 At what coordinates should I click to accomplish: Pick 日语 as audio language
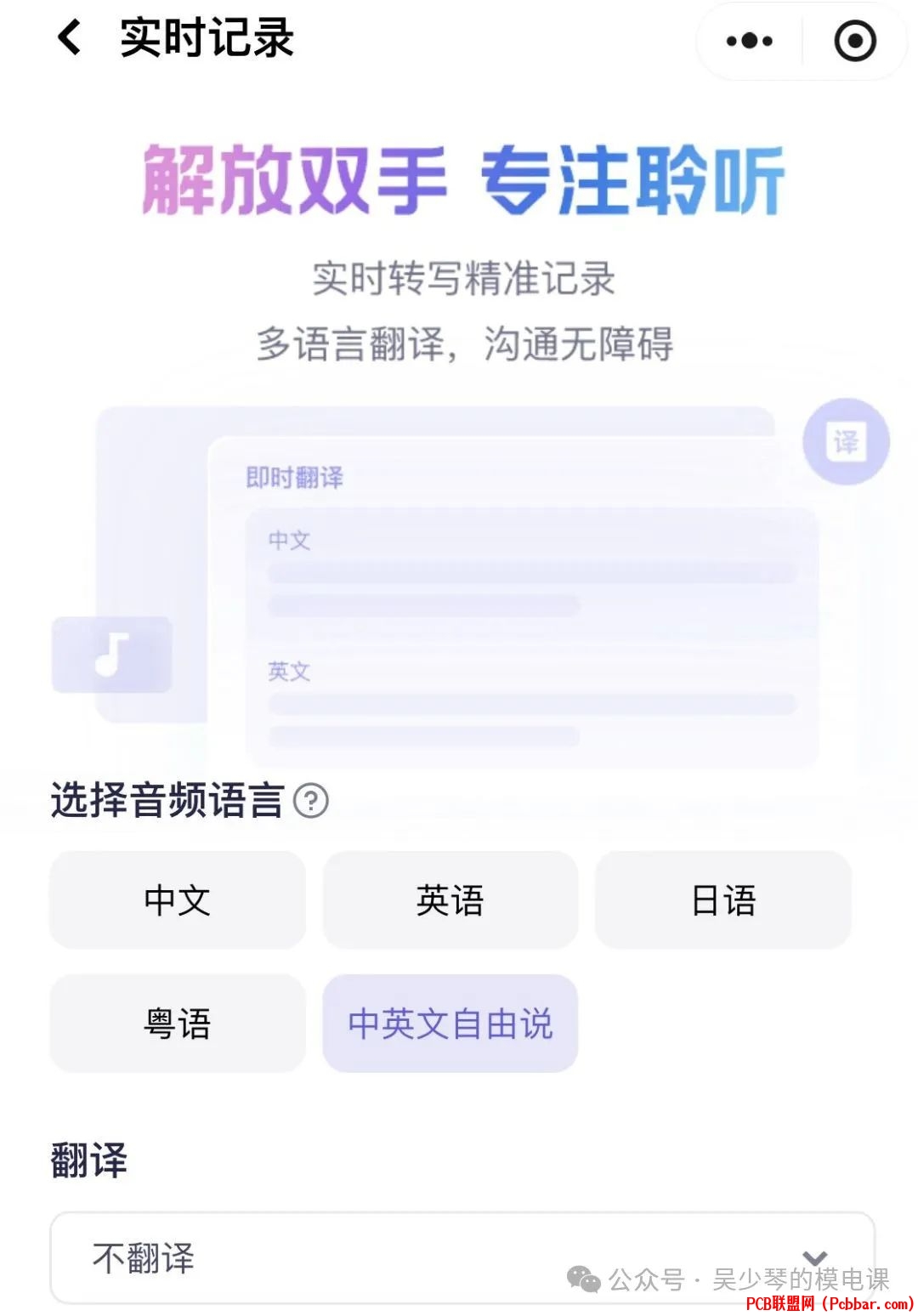pyautogui.click(x=722, y=900)
